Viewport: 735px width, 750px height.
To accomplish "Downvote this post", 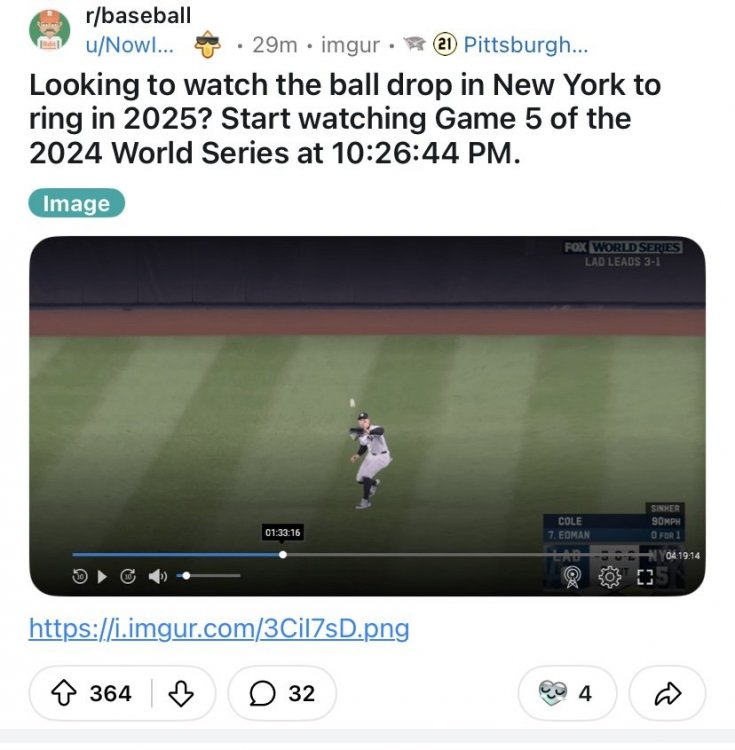I will (x=181, y=693).
